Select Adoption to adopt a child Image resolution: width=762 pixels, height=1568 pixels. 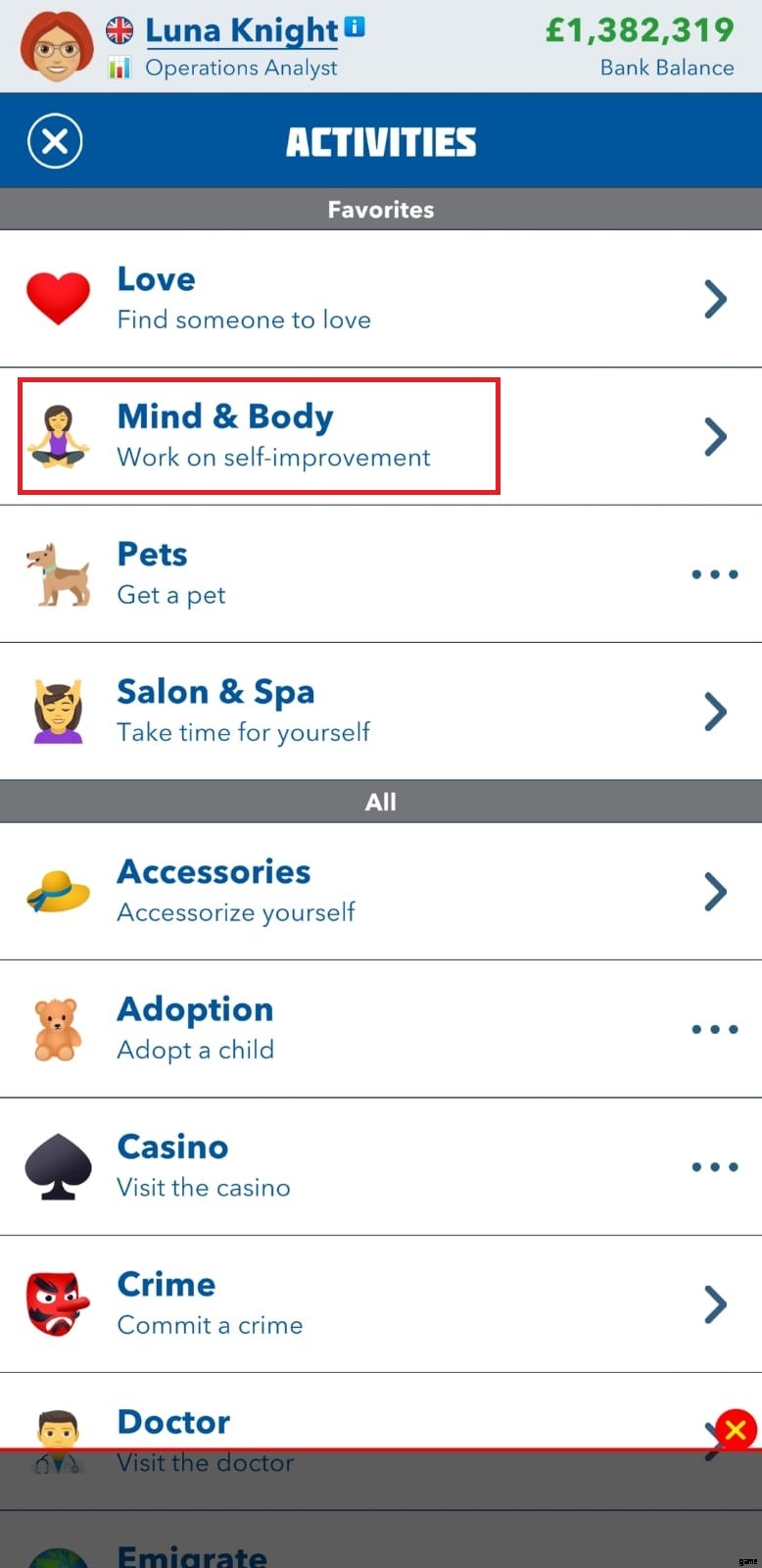380,1029
